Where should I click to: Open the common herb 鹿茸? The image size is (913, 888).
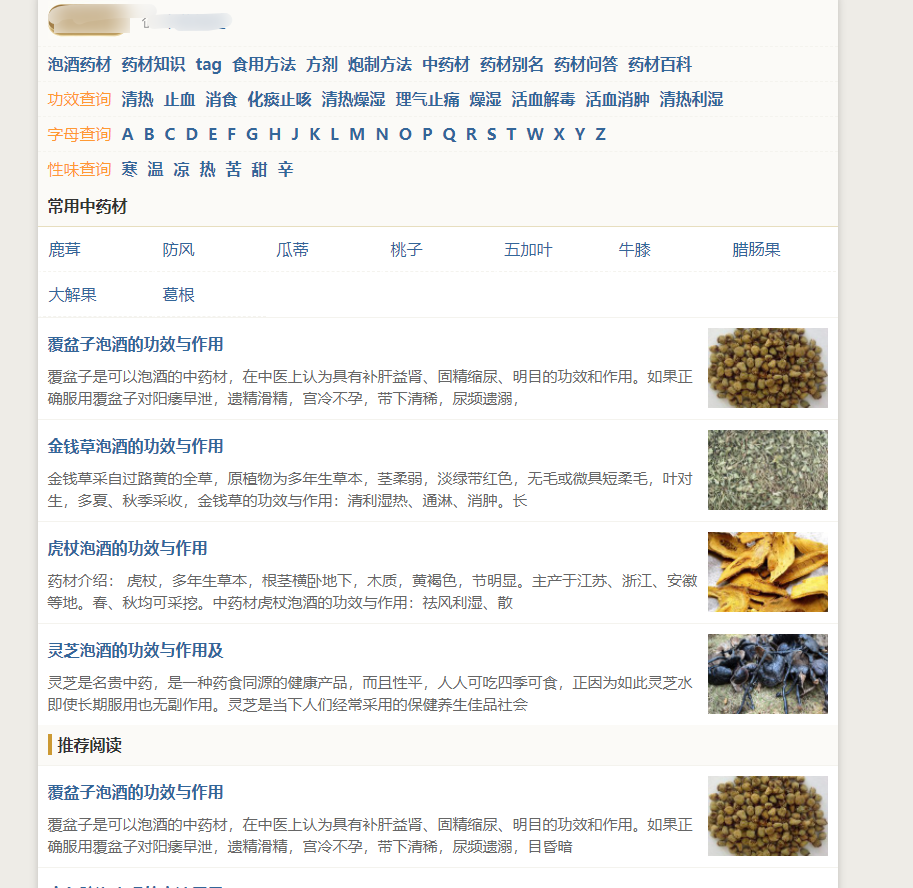coord(64,249)
